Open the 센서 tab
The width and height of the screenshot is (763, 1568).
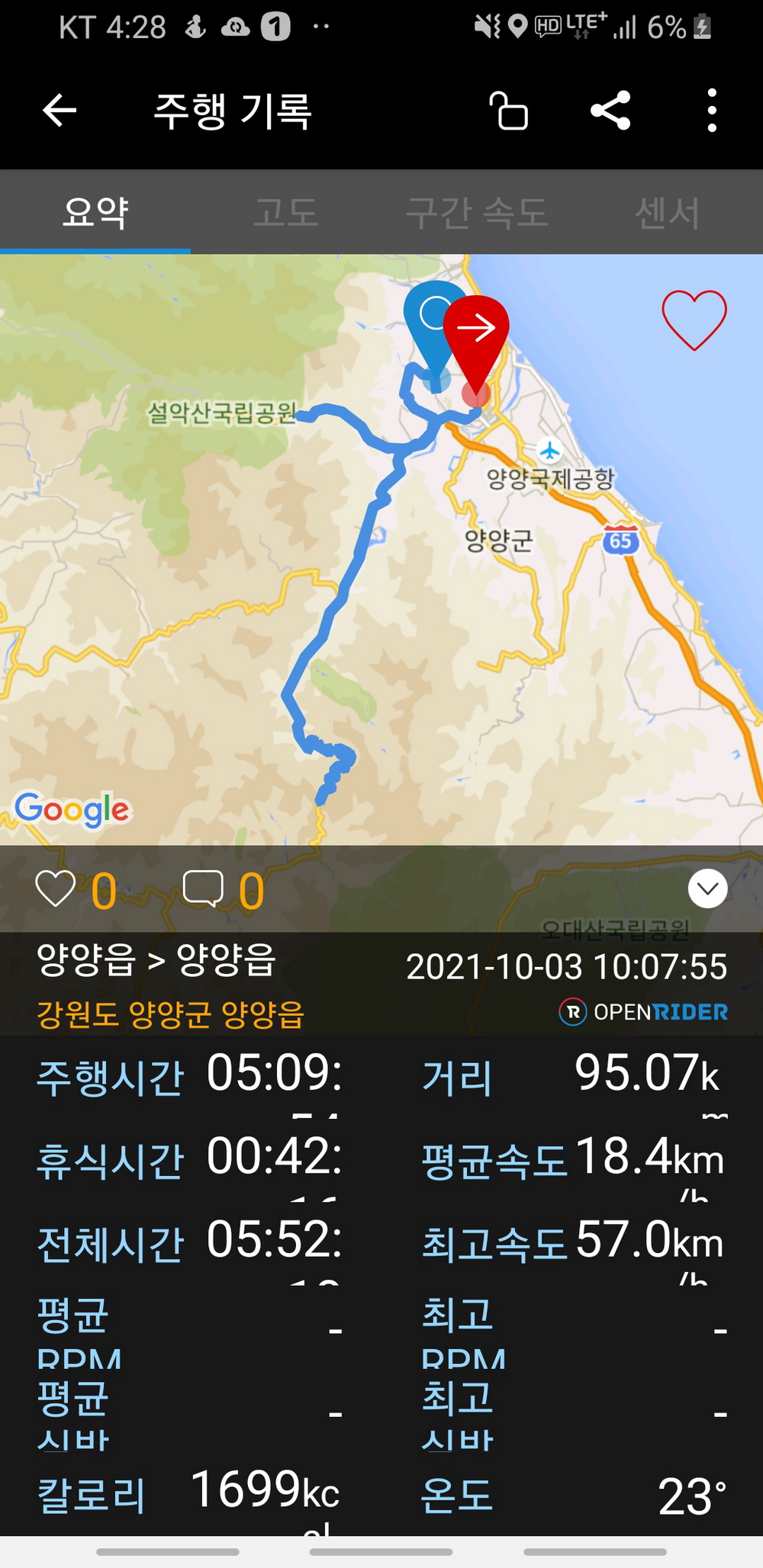click(668, 212)
